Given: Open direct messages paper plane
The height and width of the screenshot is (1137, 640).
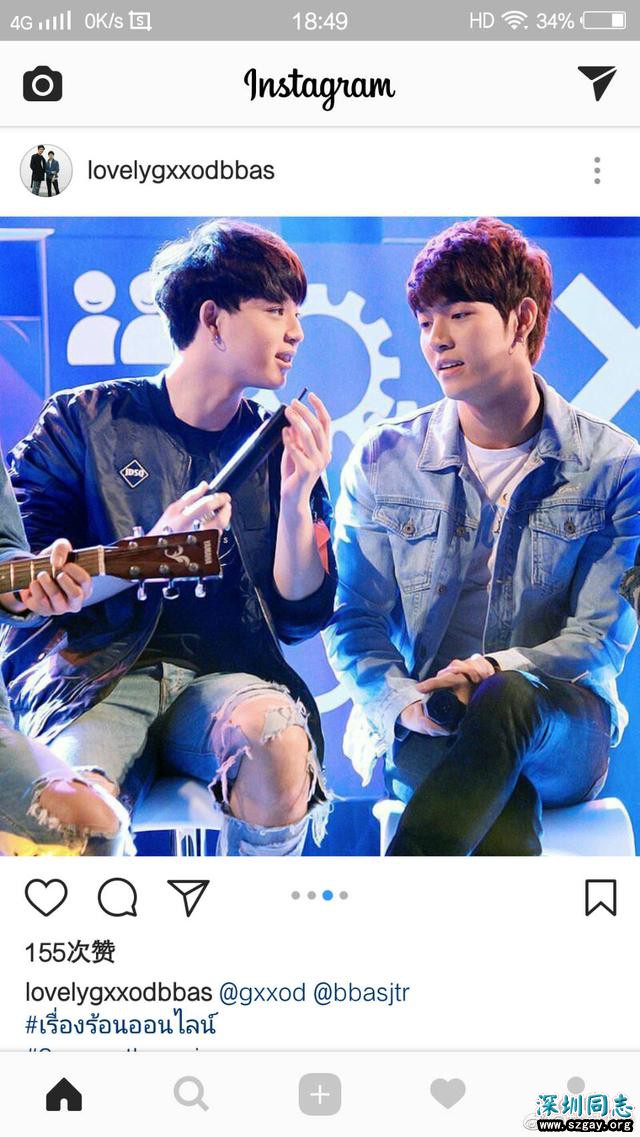Looking at the screenshot, I should coord(597,84).
